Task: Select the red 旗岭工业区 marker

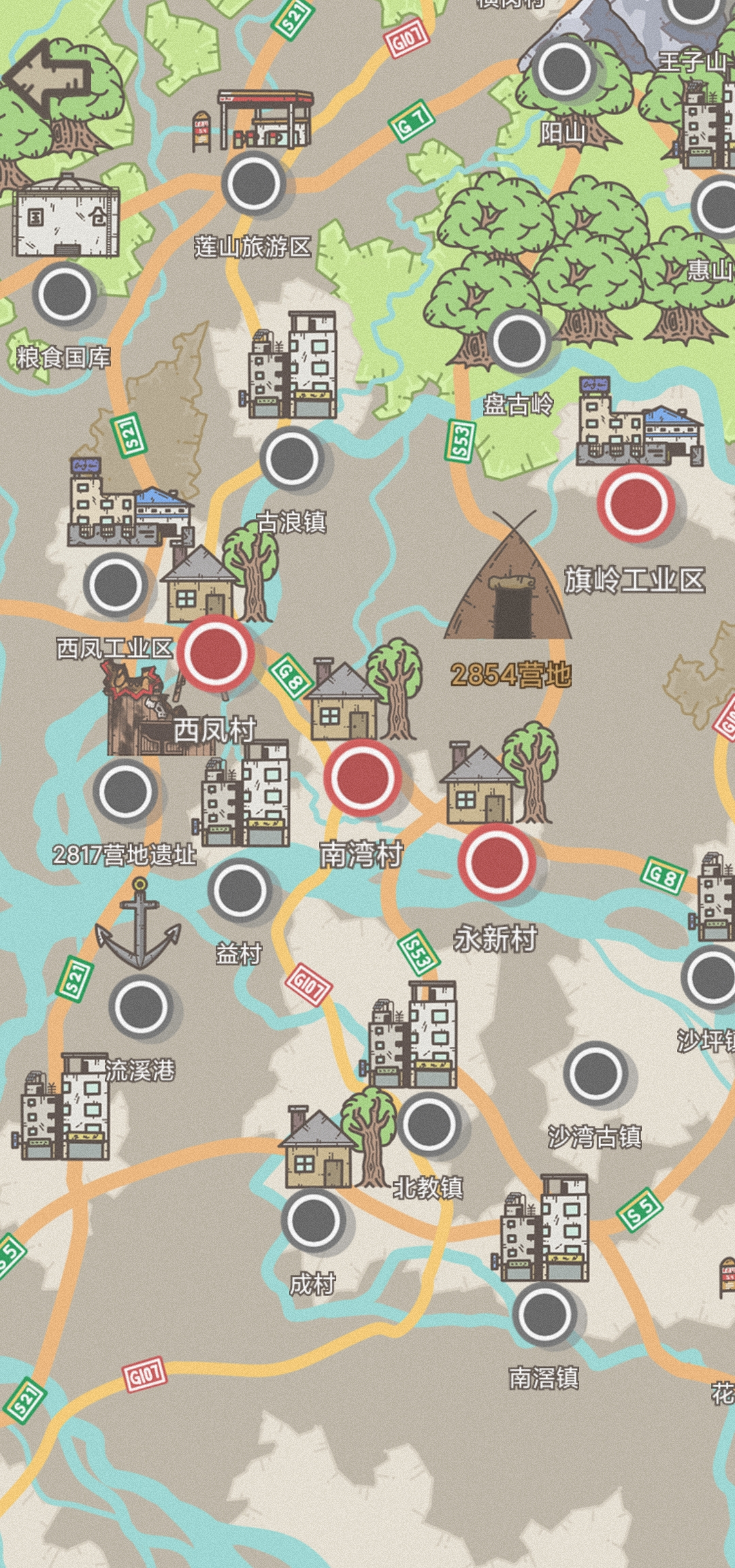Action: point(636,504)
